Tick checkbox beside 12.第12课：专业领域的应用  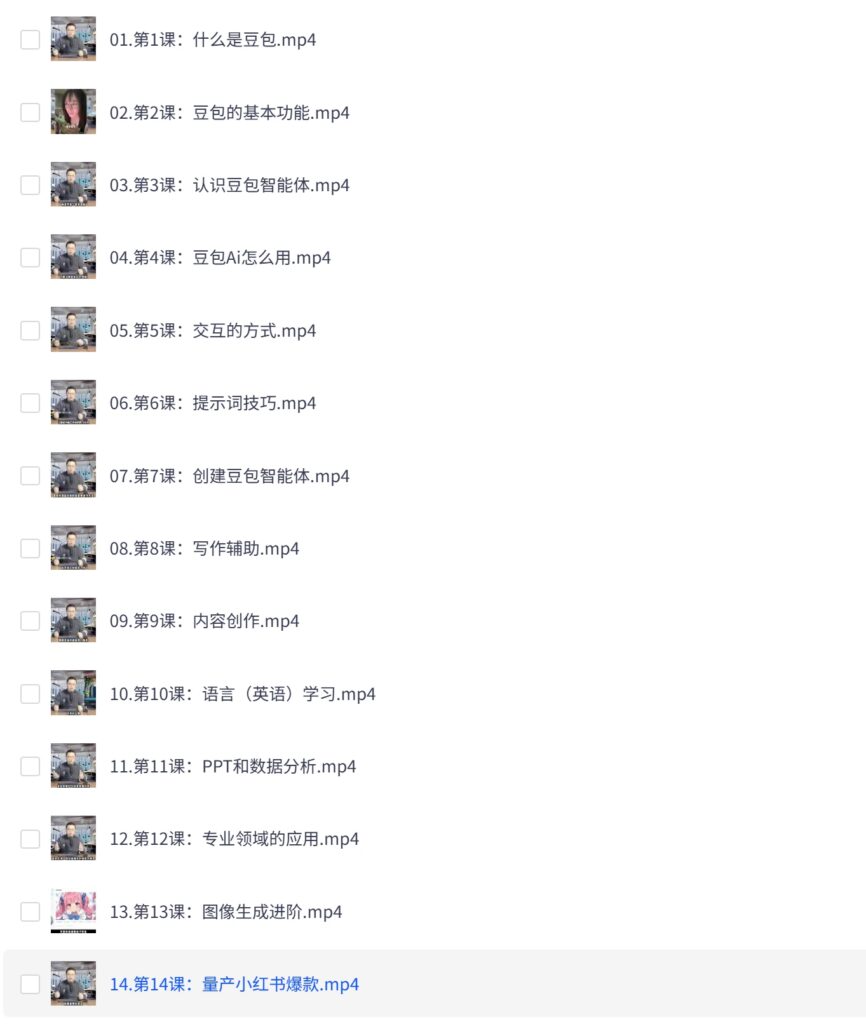(x=30, y=839)
